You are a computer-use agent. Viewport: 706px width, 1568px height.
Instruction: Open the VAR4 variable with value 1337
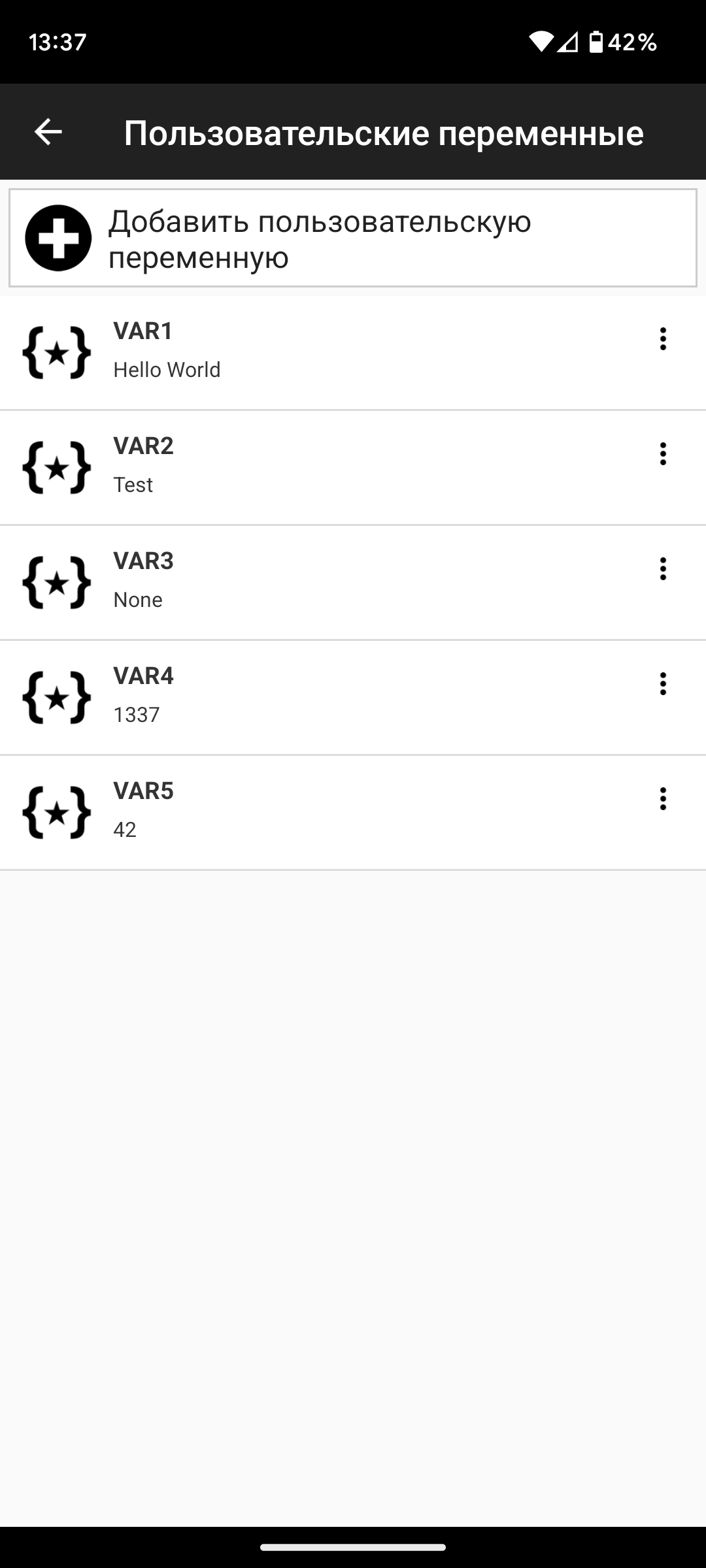pyautogui.click(x=353, y=698)
